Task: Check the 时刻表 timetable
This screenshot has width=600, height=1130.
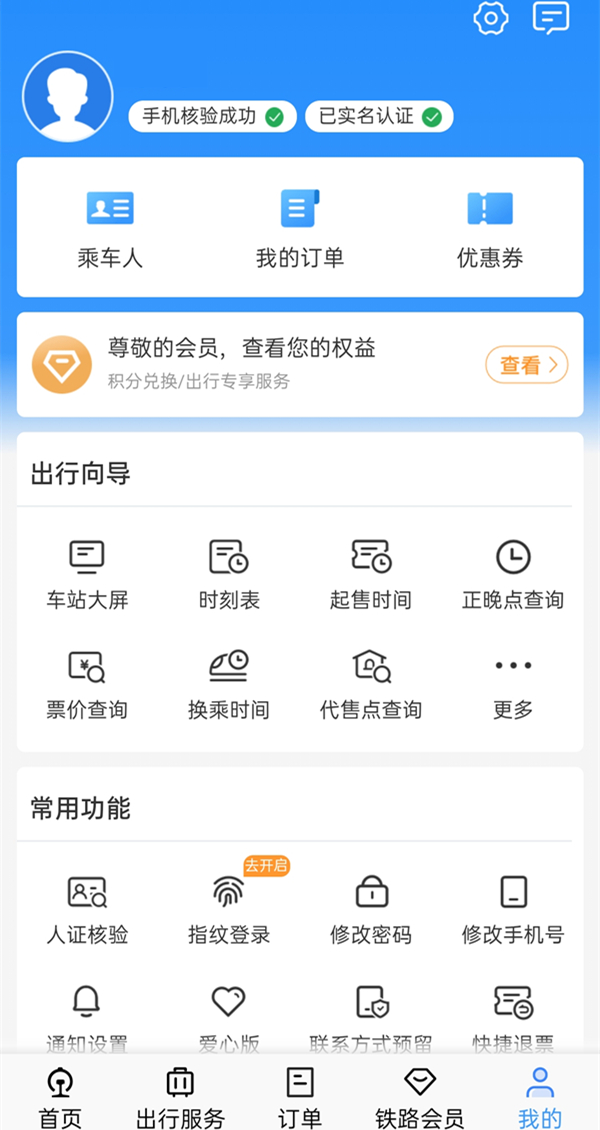Action: coord(229,574)
